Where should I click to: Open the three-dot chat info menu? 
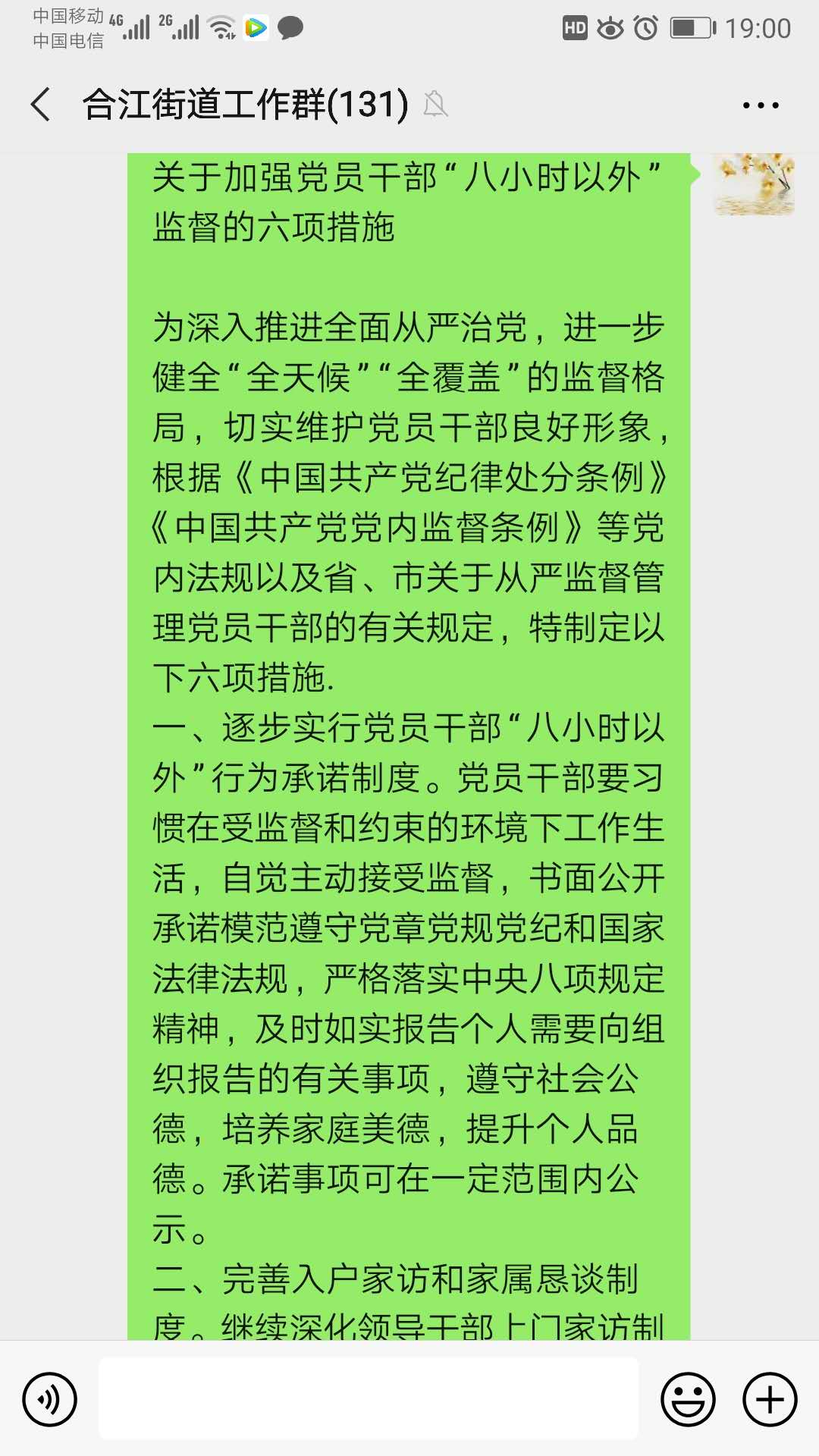point(761,105)
